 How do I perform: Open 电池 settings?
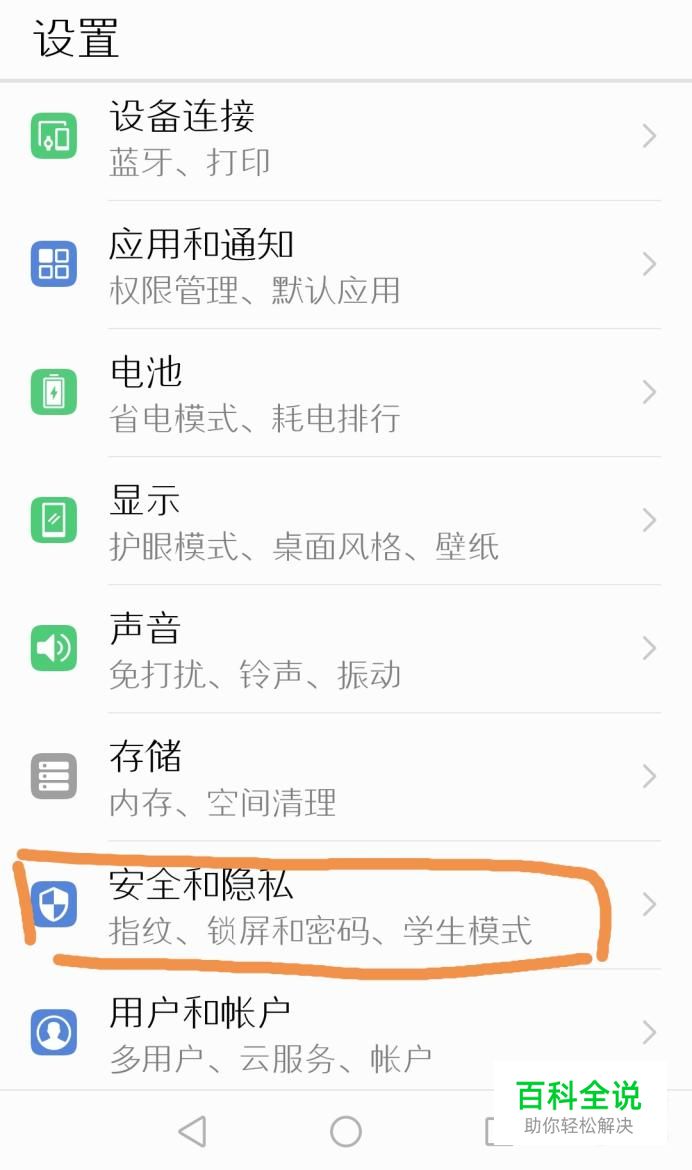(x=345, y=393)
